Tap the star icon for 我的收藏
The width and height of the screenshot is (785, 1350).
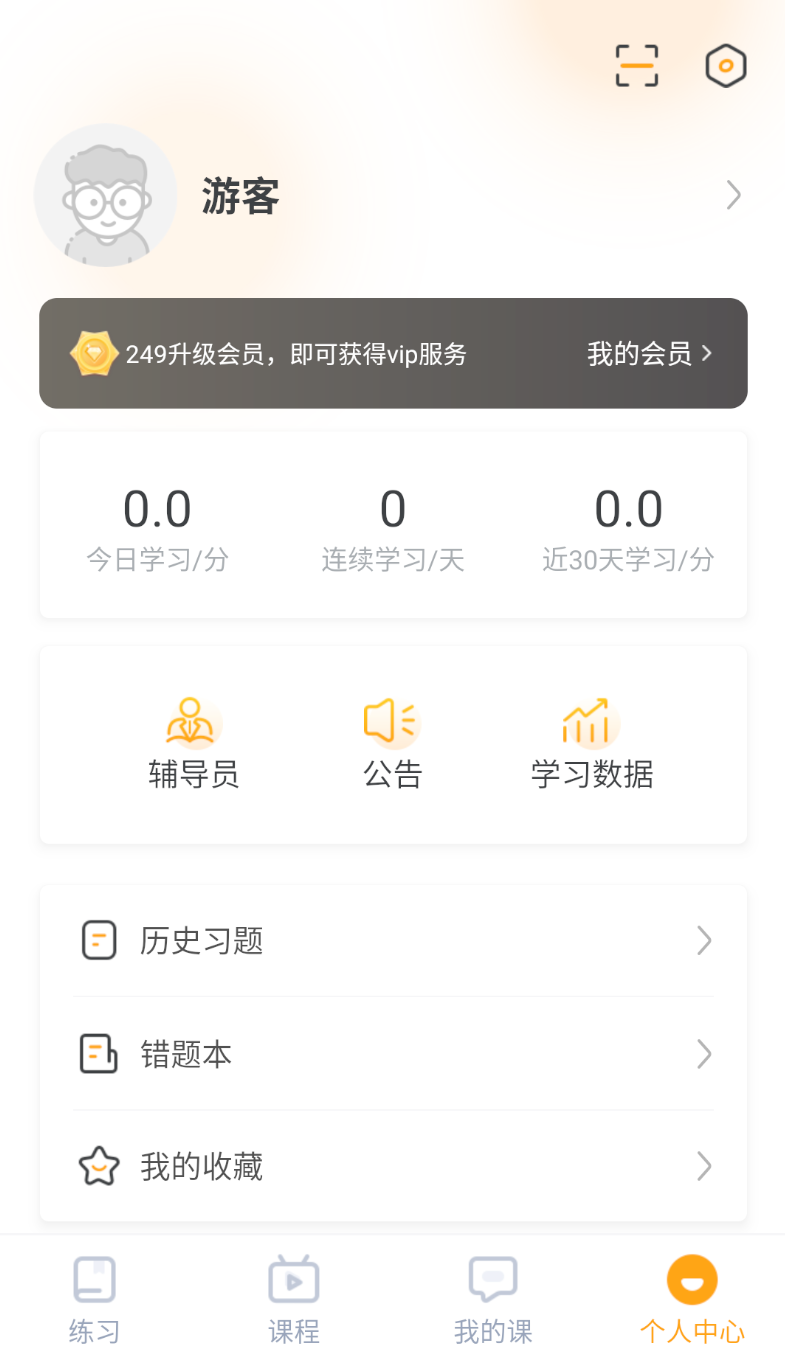99,1166
